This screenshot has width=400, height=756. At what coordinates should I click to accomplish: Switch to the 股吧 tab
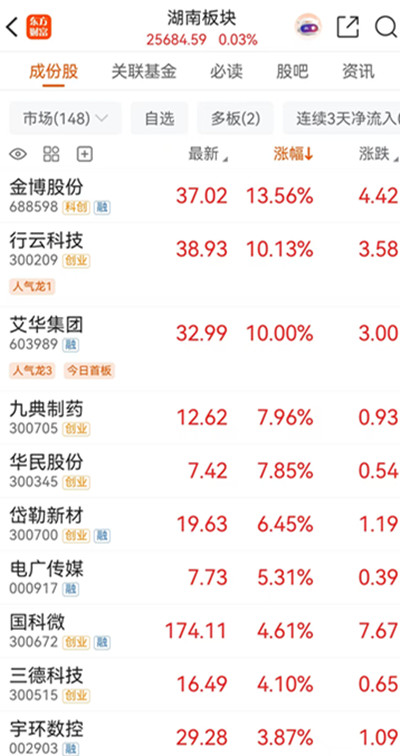point(292,72)
